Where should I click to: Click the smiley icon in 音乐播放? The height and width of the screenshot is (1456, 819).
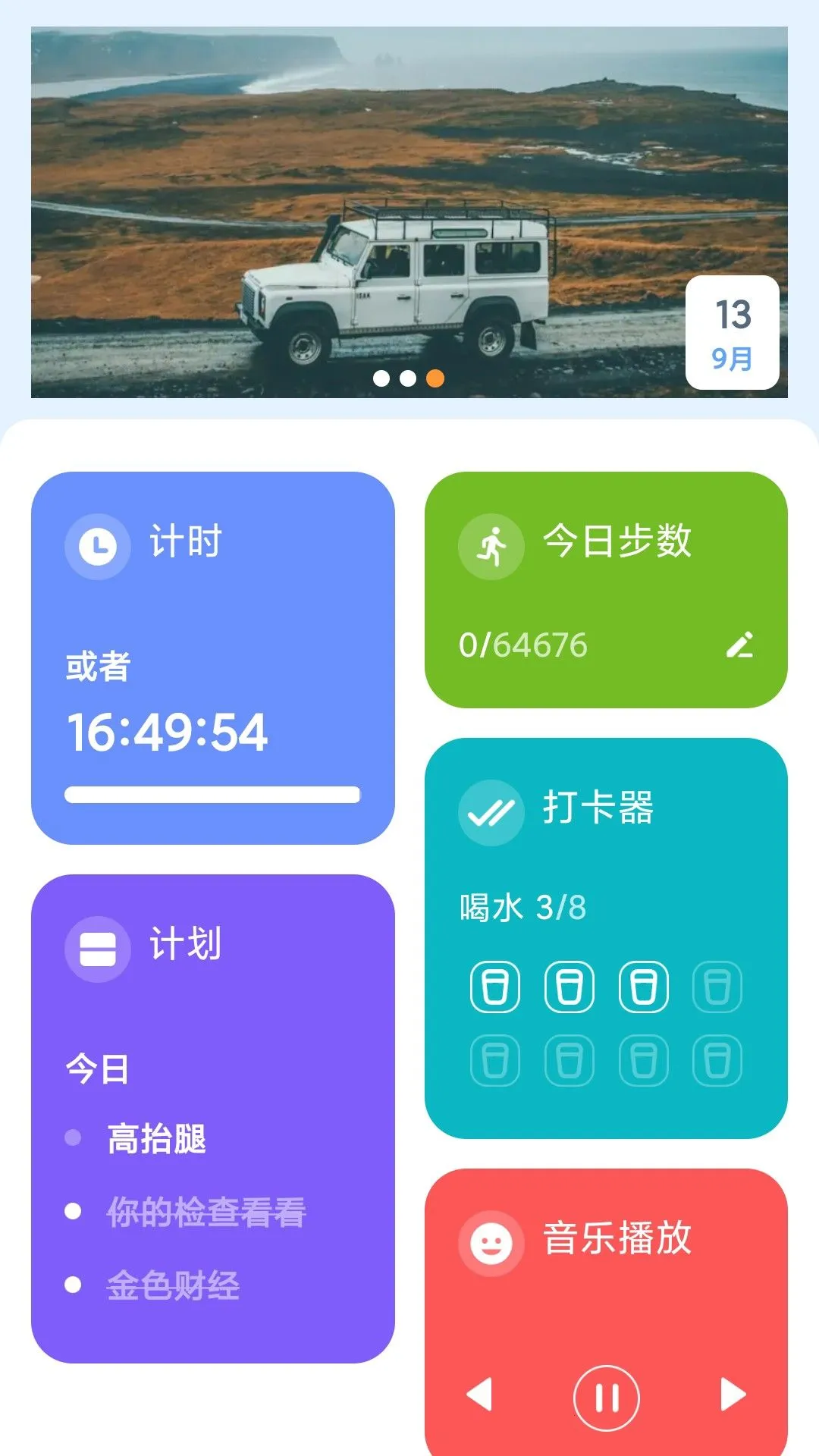point(491,1241)
